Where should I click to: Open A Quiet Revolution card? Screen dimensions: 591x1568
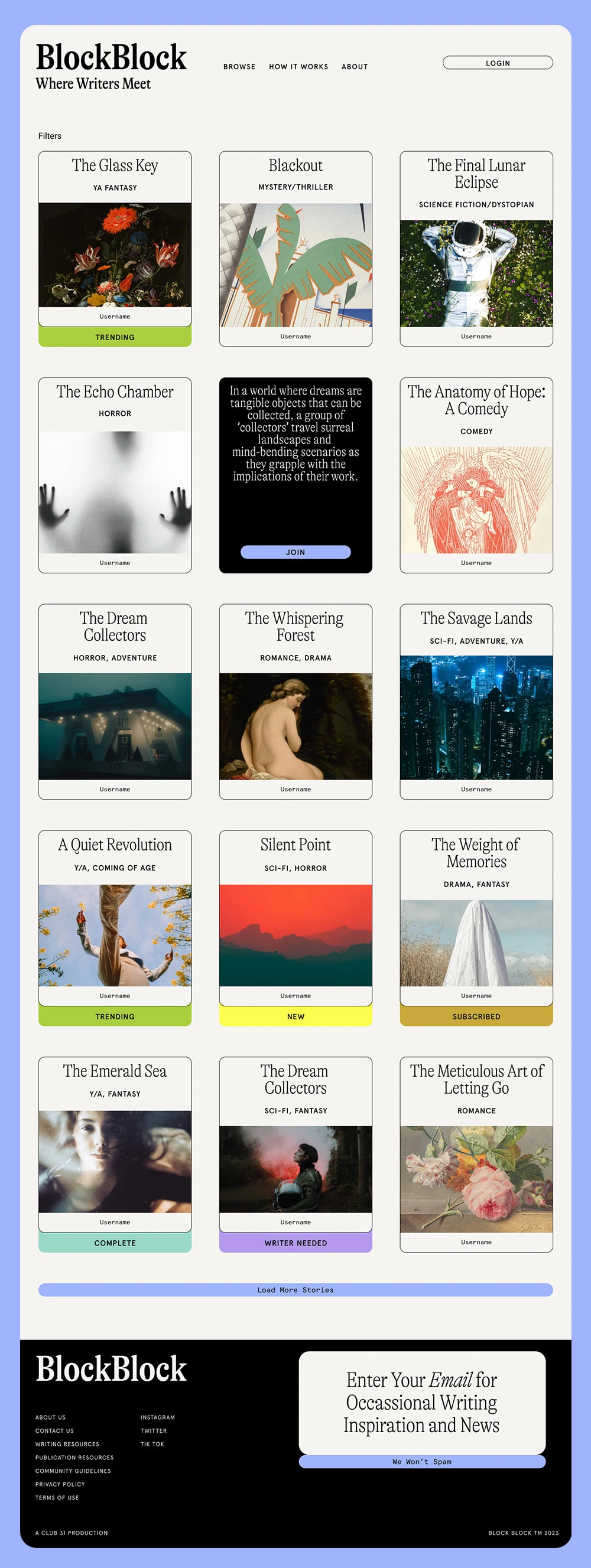click(x=115, y=934)
